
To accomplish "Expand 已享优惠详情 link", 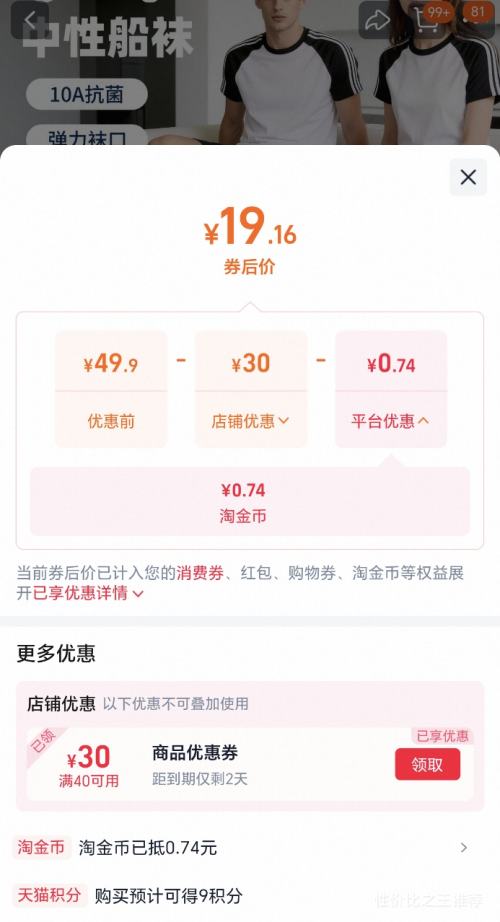I will click(88, 593).
